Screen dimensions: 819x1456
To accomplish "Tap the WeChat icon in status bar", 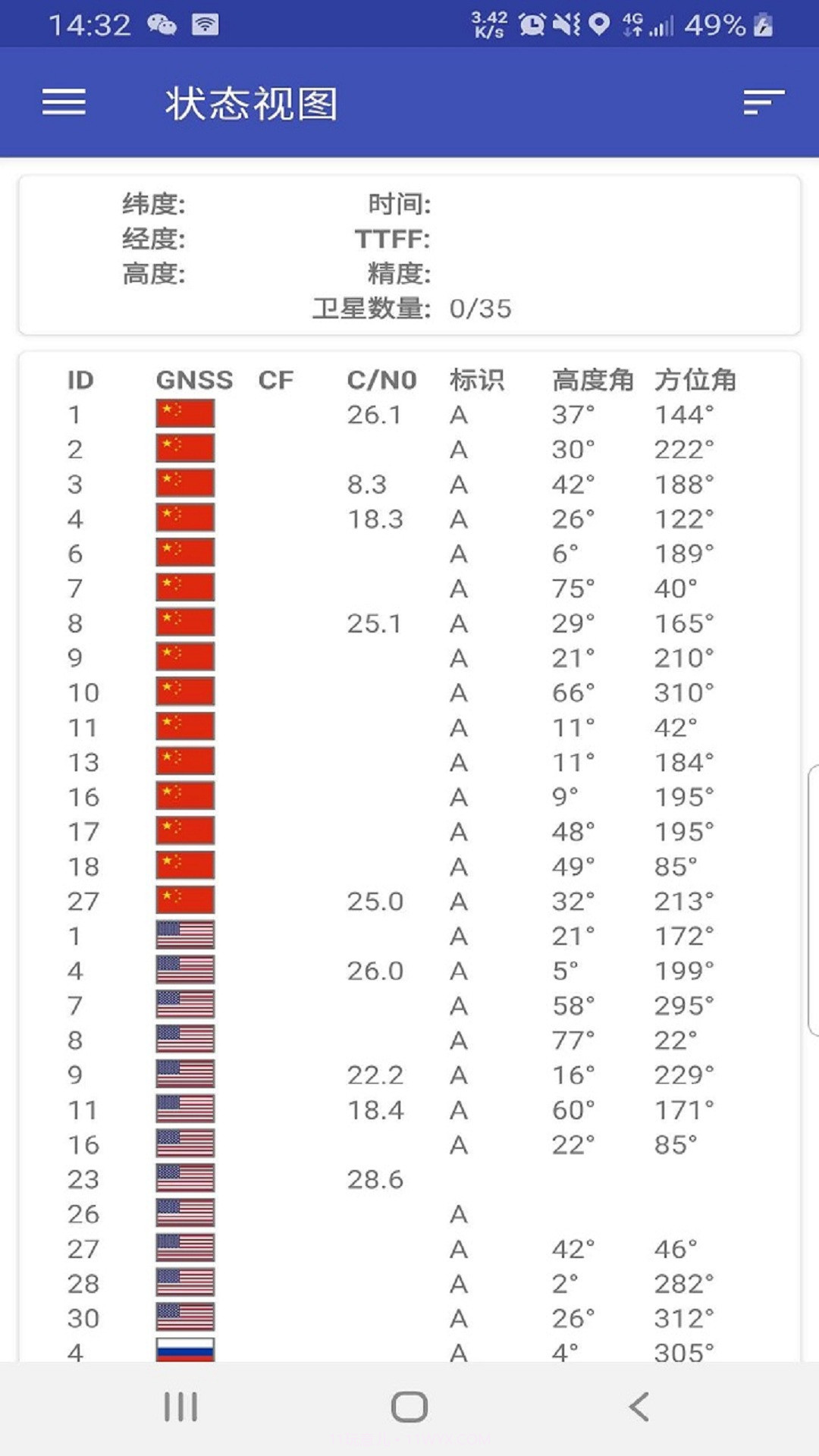I will coord(162,23).
